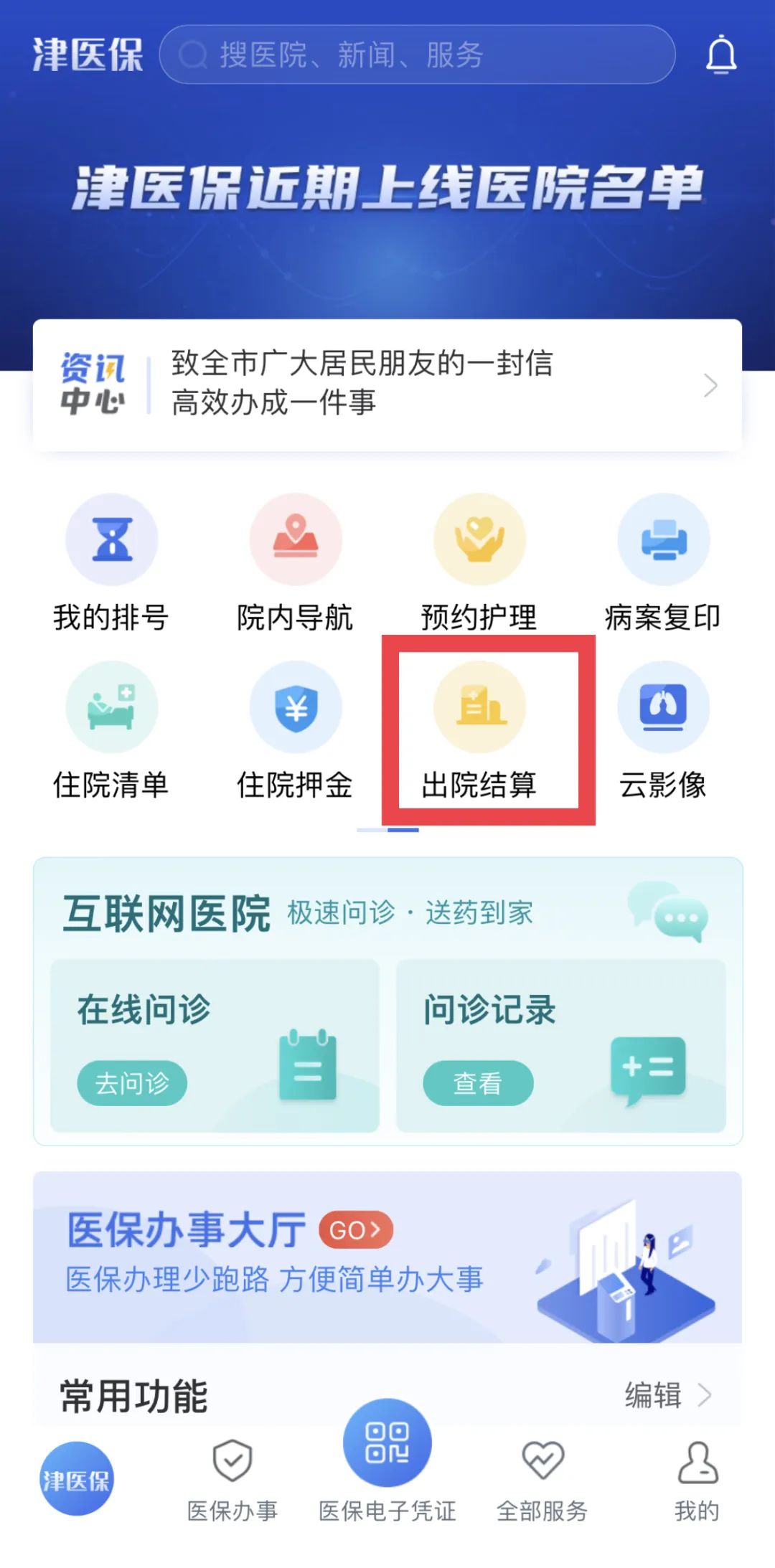
Task: Open 我的排号
Action: click(111, 563)
